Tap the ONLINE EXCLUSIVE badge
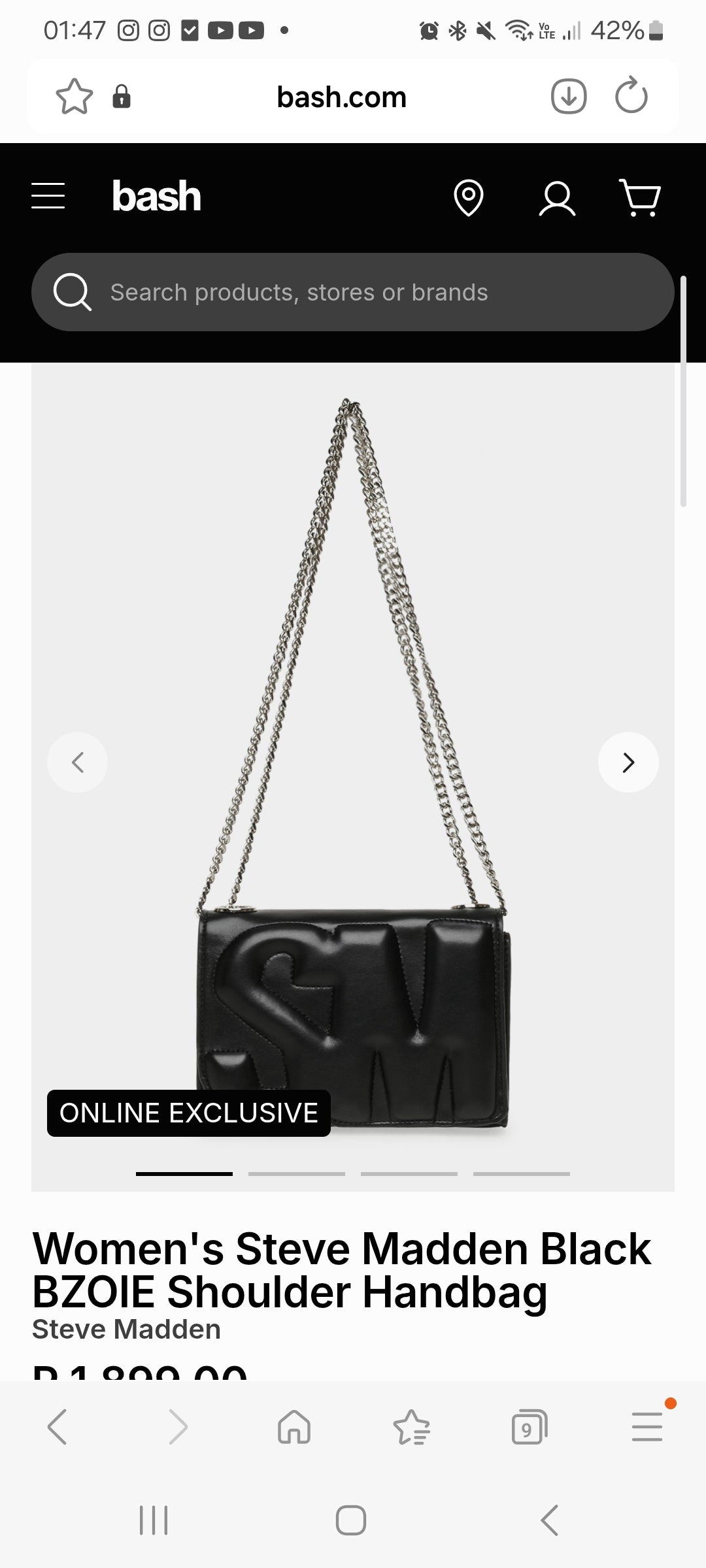The width and height of the screenshot is (706, 1568). pyautogui.click(x=188, y=1113)
